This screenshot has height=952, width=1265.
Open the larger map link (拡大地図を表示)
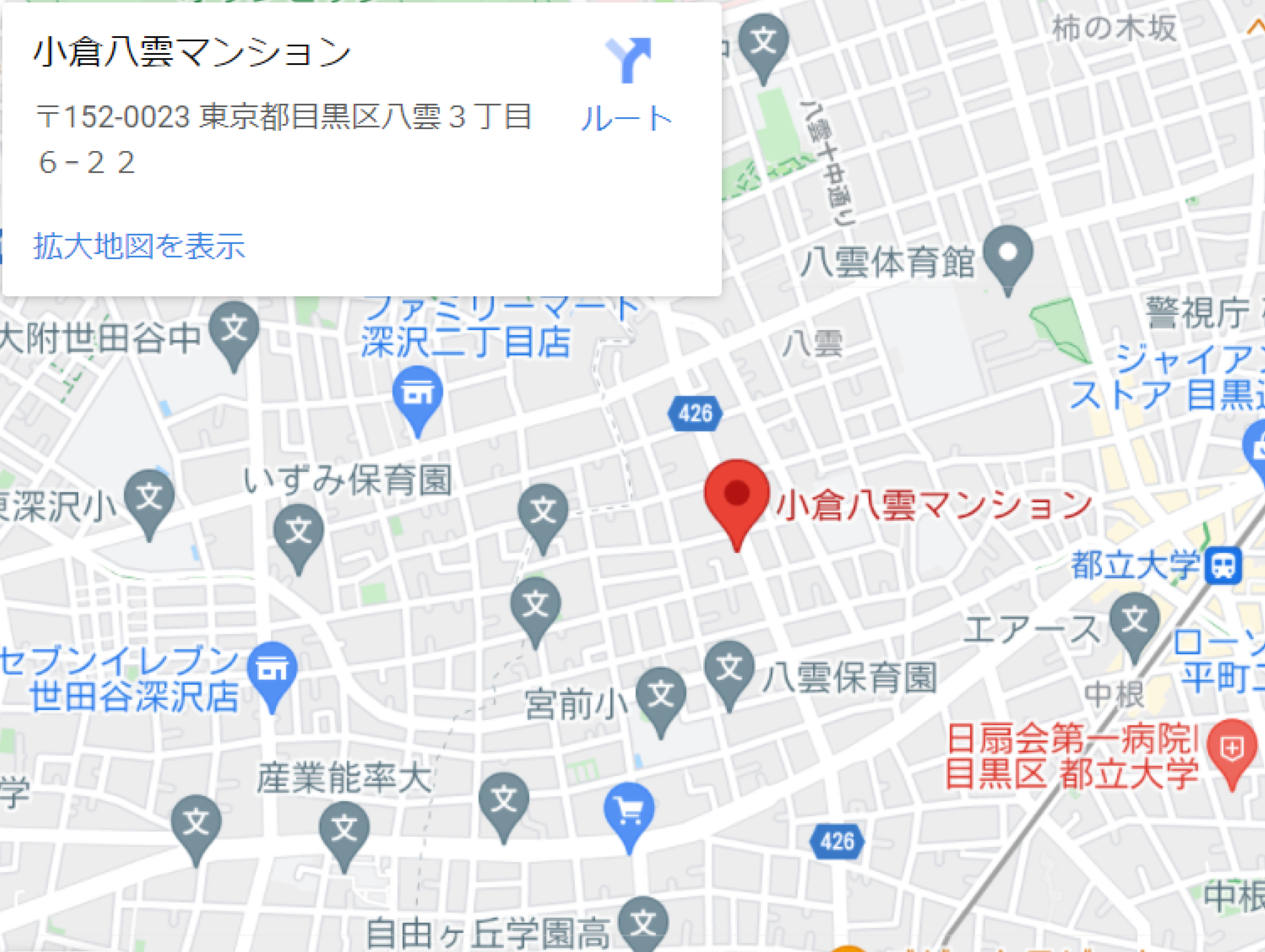[139, 246]
